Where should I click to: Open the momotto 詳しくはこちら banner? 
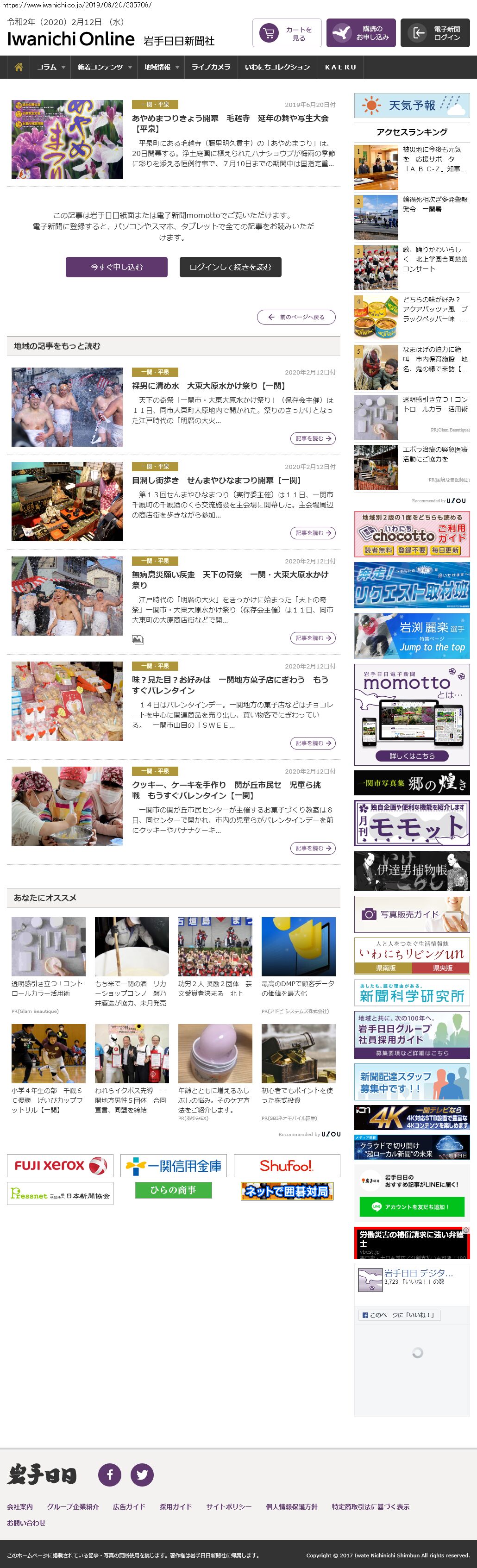[x=411, y=756]
